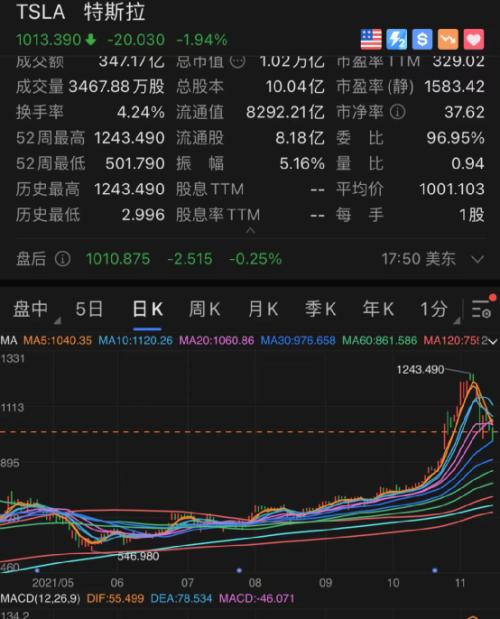This screenshot has width=500, height=619.
Task: Tap the orange downtrend chart icon
Action: (448, 39)
